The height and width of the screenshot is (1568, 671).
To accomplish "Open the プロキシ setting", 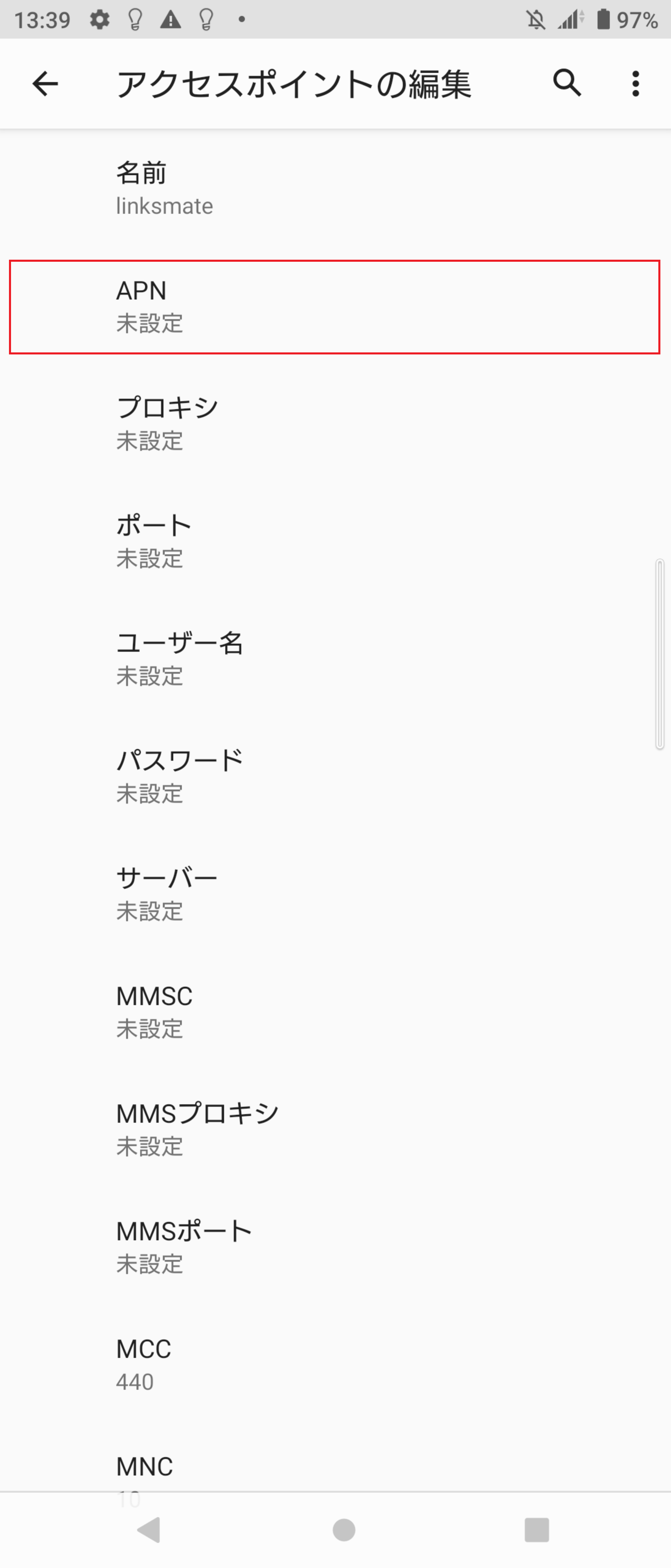I will pyautogui.click(x=335, y=423).
